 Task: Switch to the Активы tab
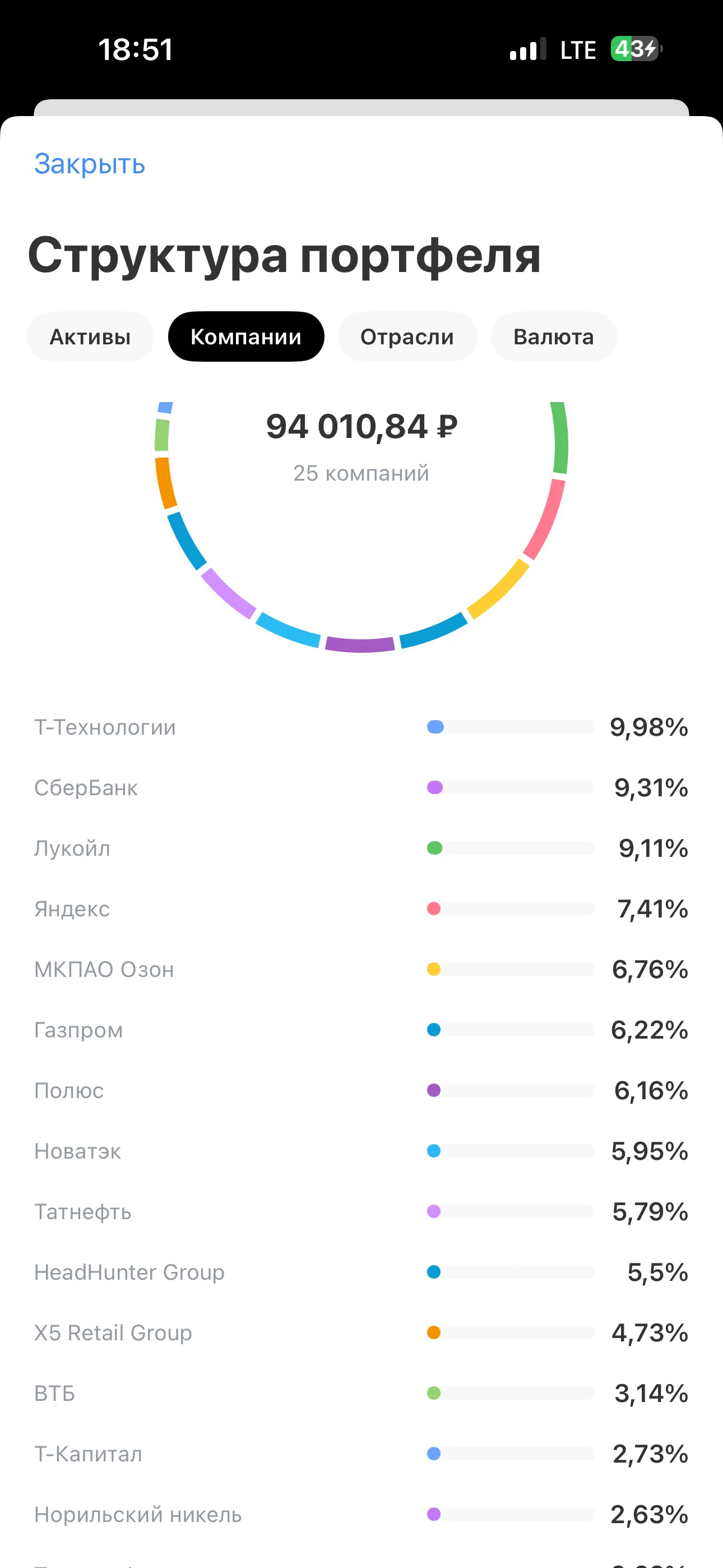point(90,336)
